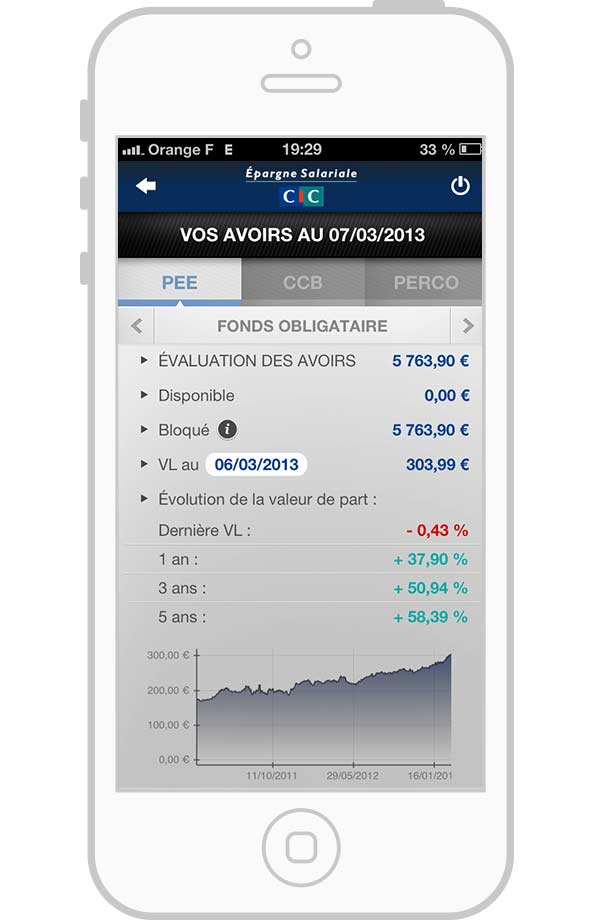
Task: Select the PEE tab
Action: [x=179, y=283]
